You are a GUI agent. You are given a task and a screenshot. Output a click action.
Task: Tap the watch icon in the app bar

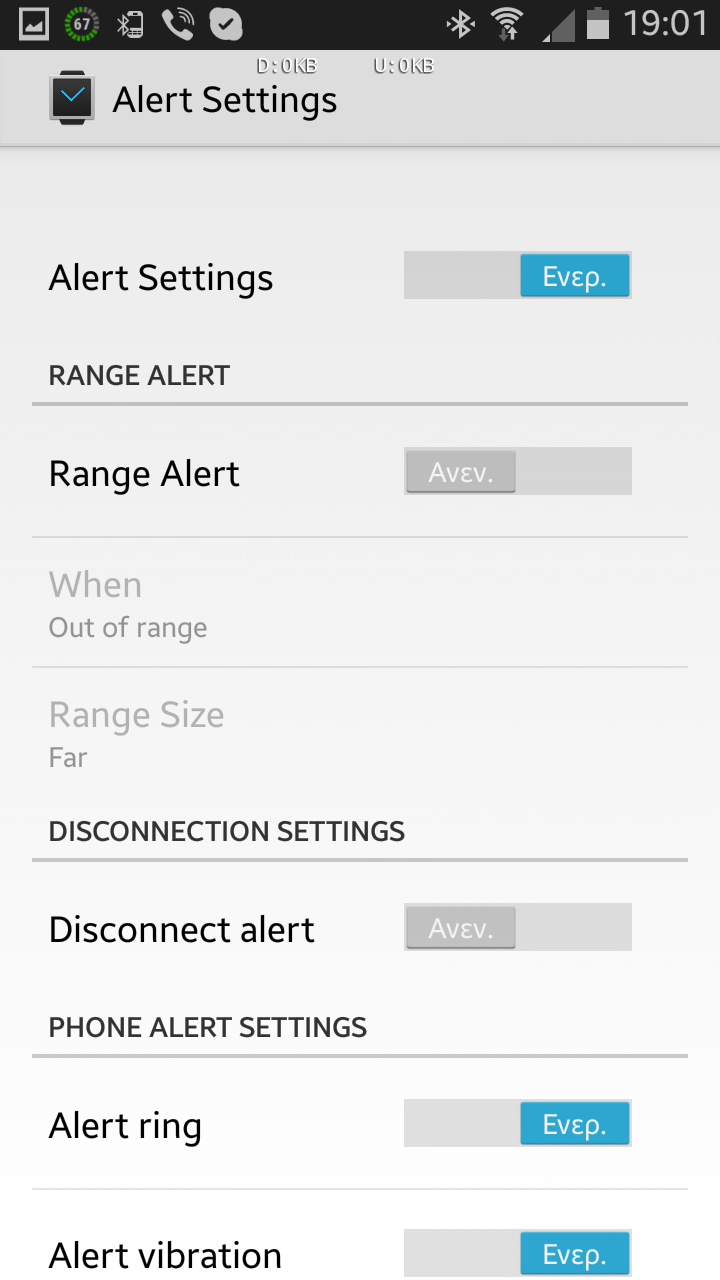[72, 98]
